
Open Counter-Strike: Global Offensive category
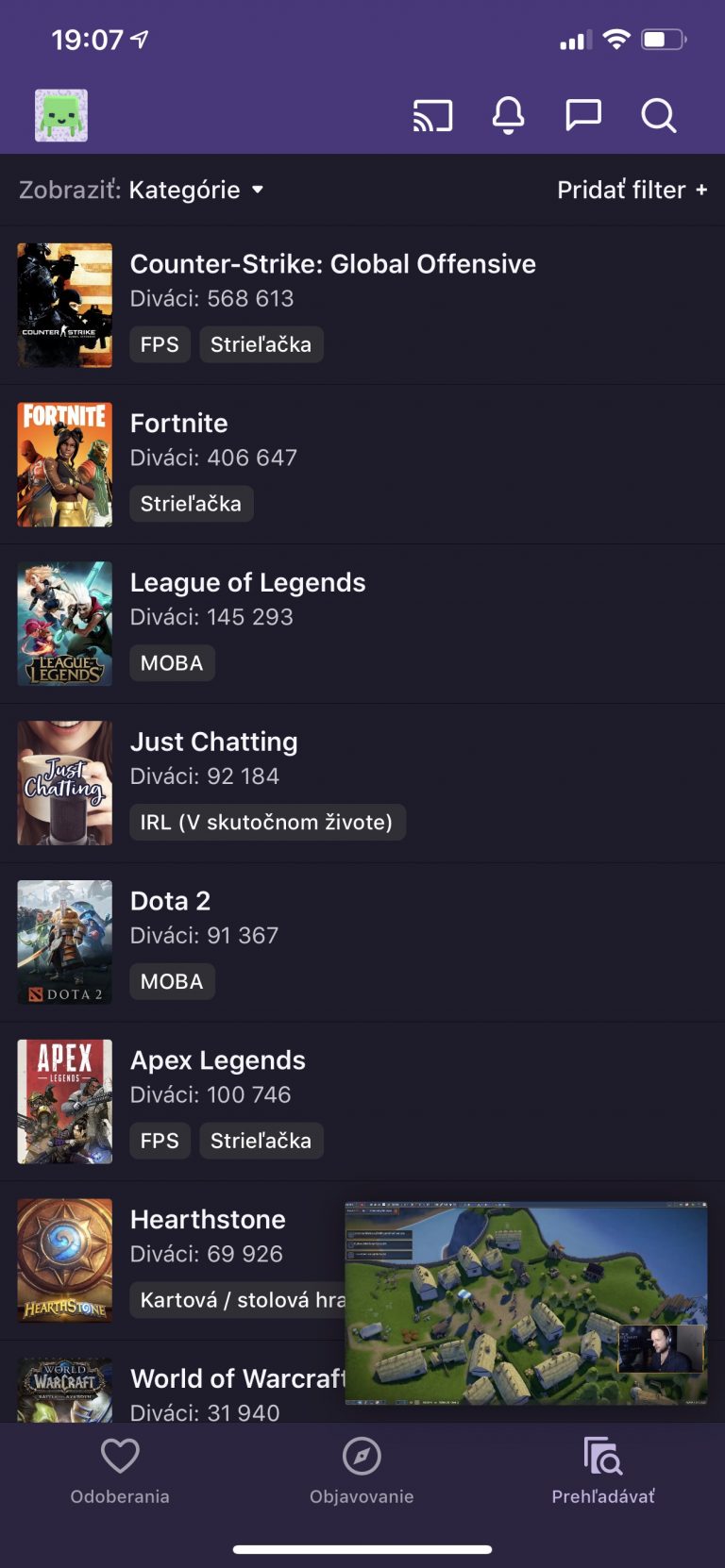click(362, 305)
